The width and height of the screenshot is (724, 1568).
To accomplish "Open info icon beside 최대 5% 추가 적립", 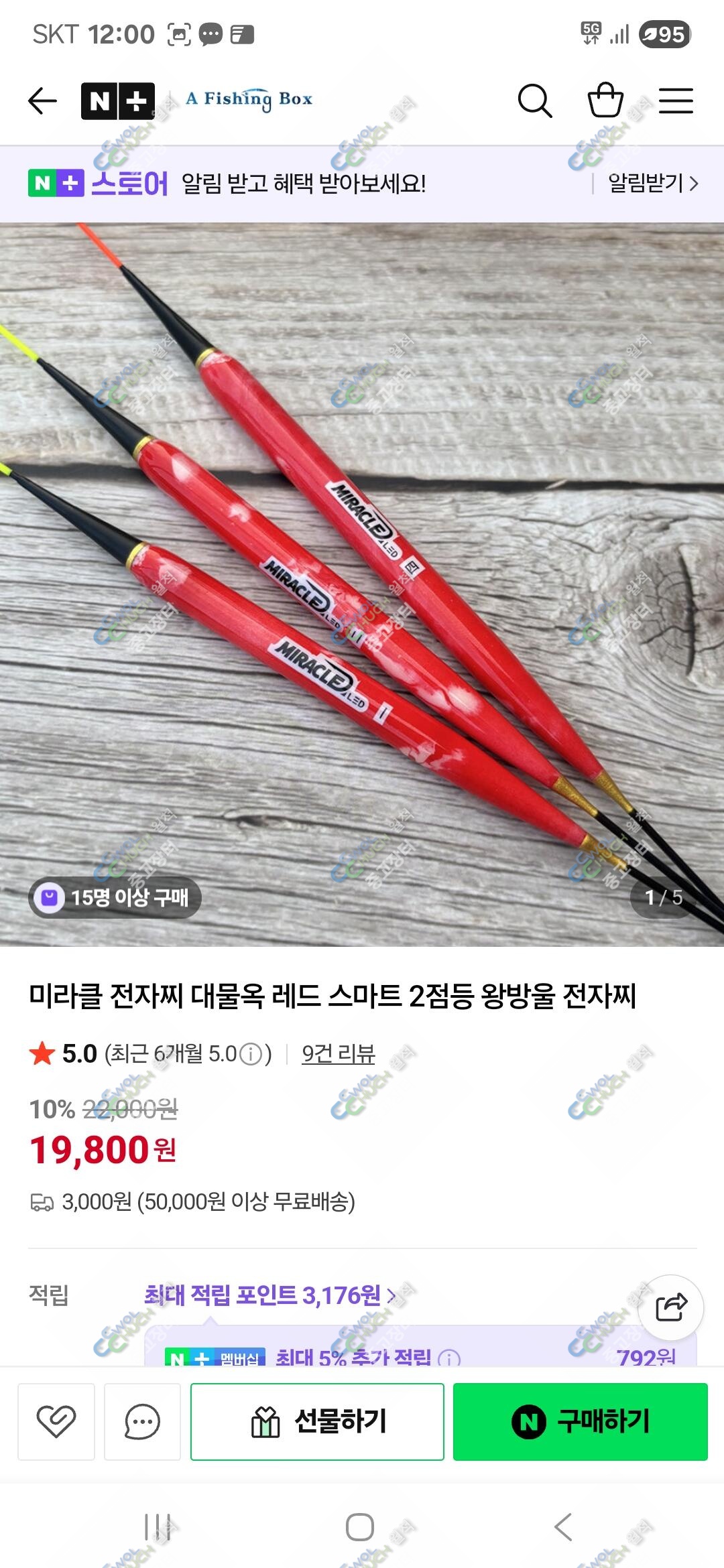I will [x=448, y=1358].
